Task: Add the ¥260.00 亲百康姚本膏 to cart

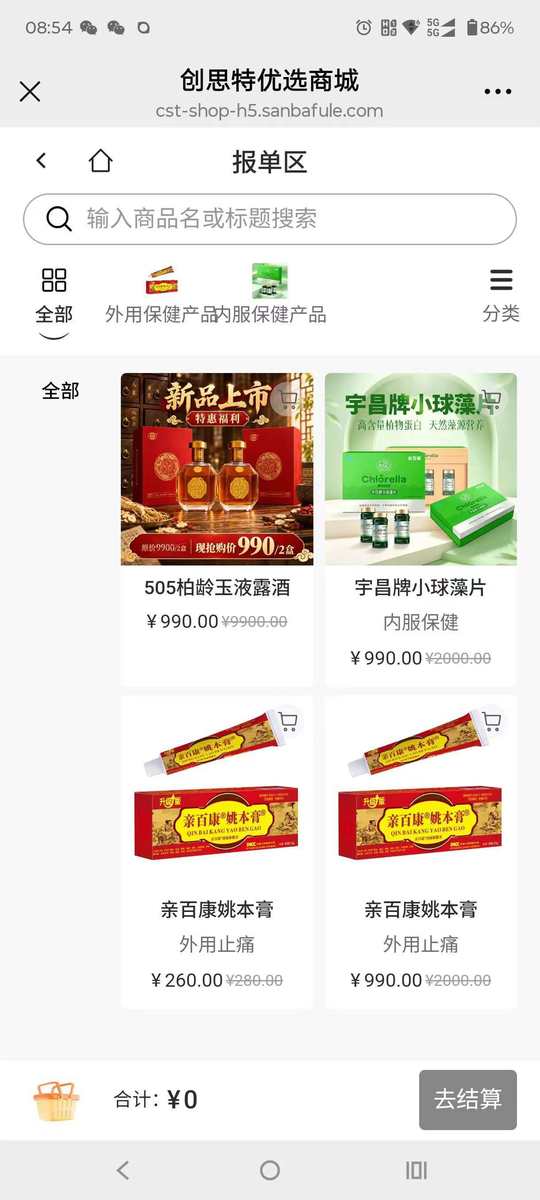Action: click(x=288, y=720)
